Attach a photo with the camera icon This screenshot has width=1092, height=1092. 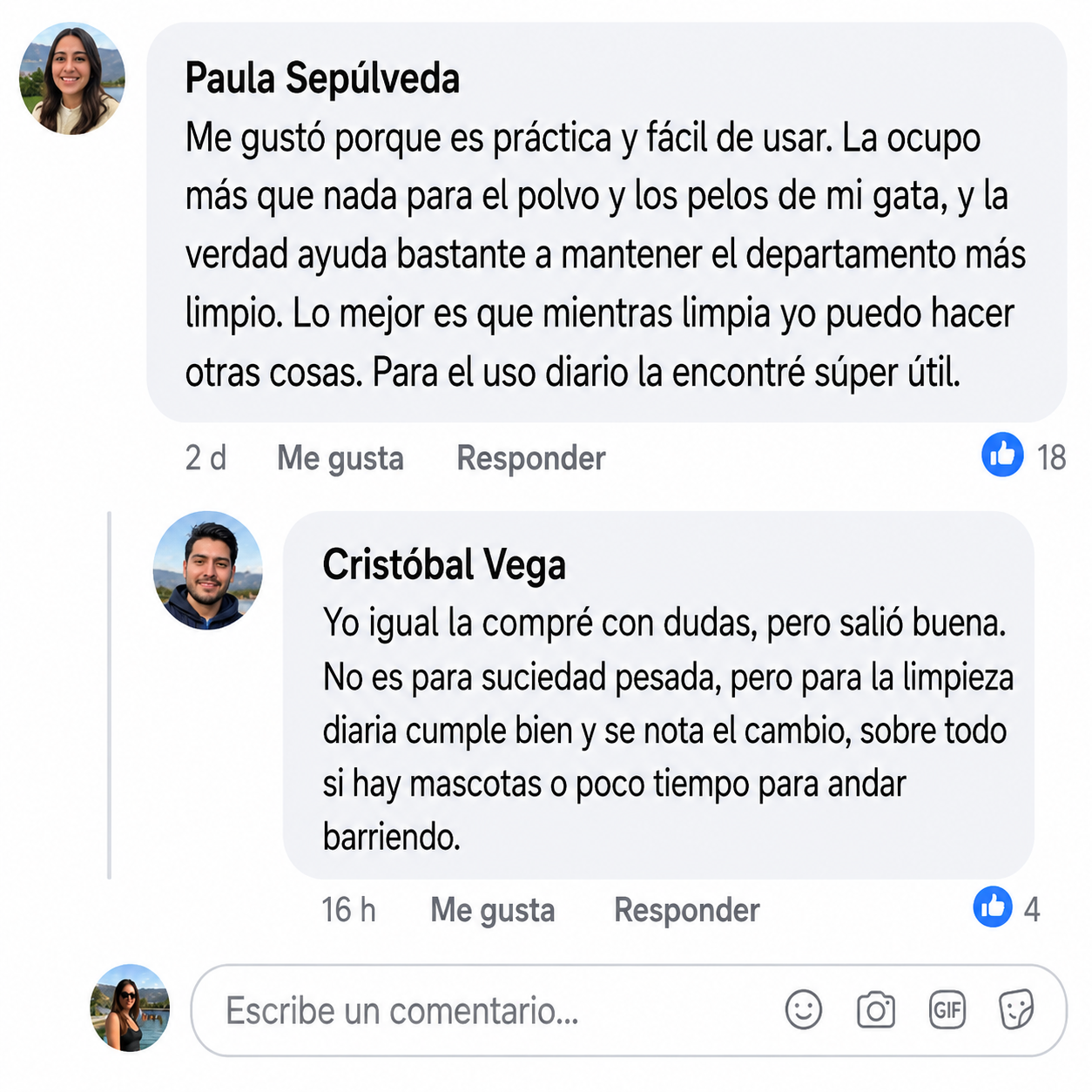(875, 1010)
